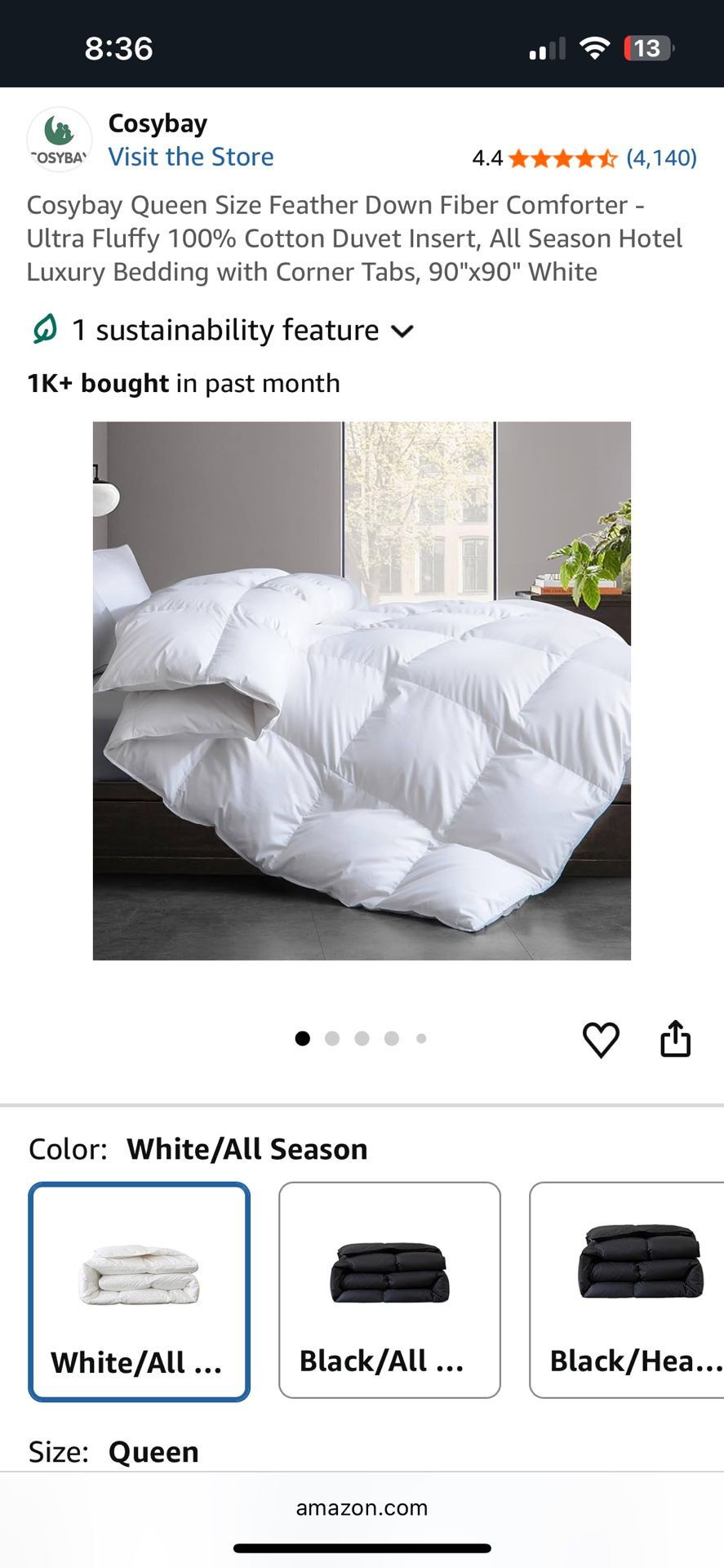The width and height of the screenshot is (724, 1568).
Task: Tap the cellular signal bars icon
Action: pyautogui.click(x=548, y=48)
